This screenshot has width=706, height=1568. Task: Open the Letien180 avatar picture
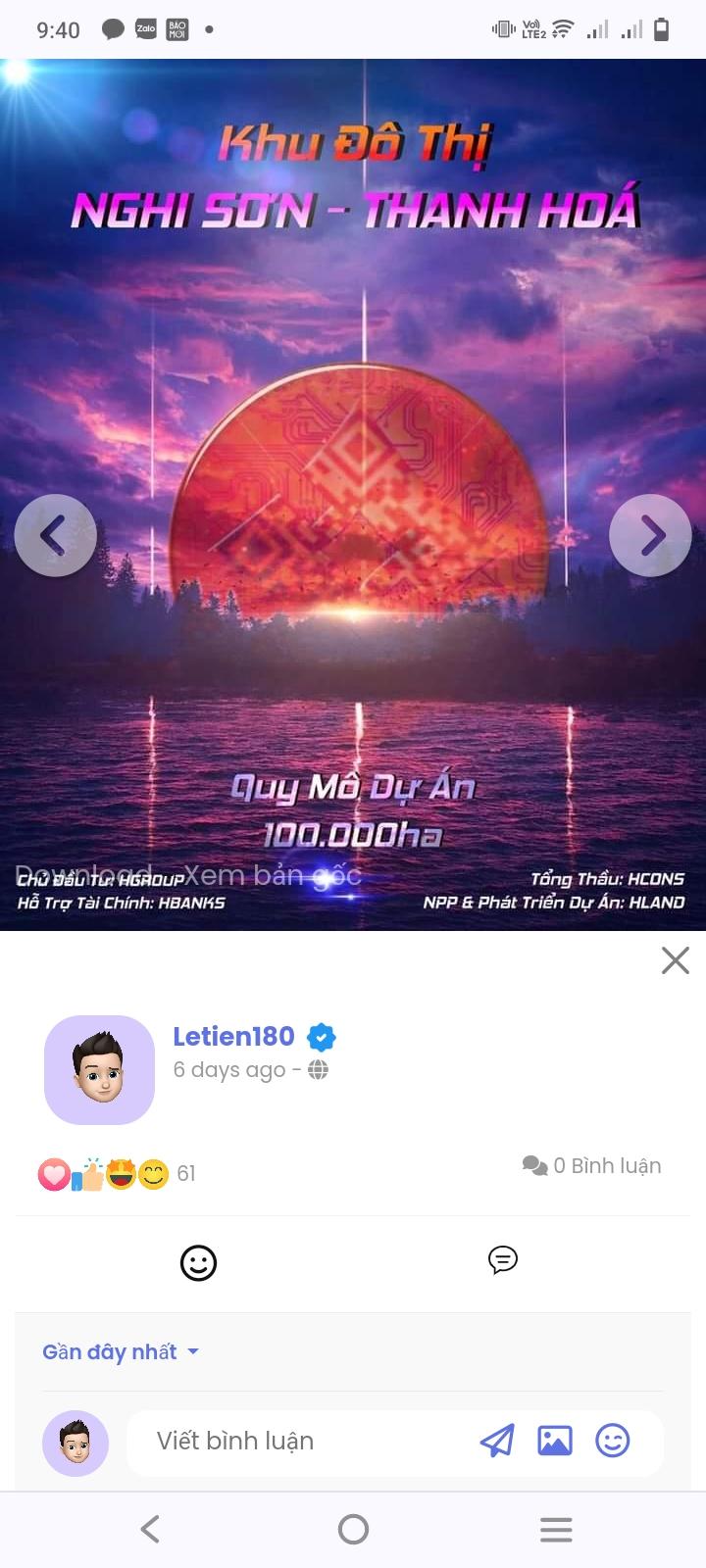coord(99,1069)
